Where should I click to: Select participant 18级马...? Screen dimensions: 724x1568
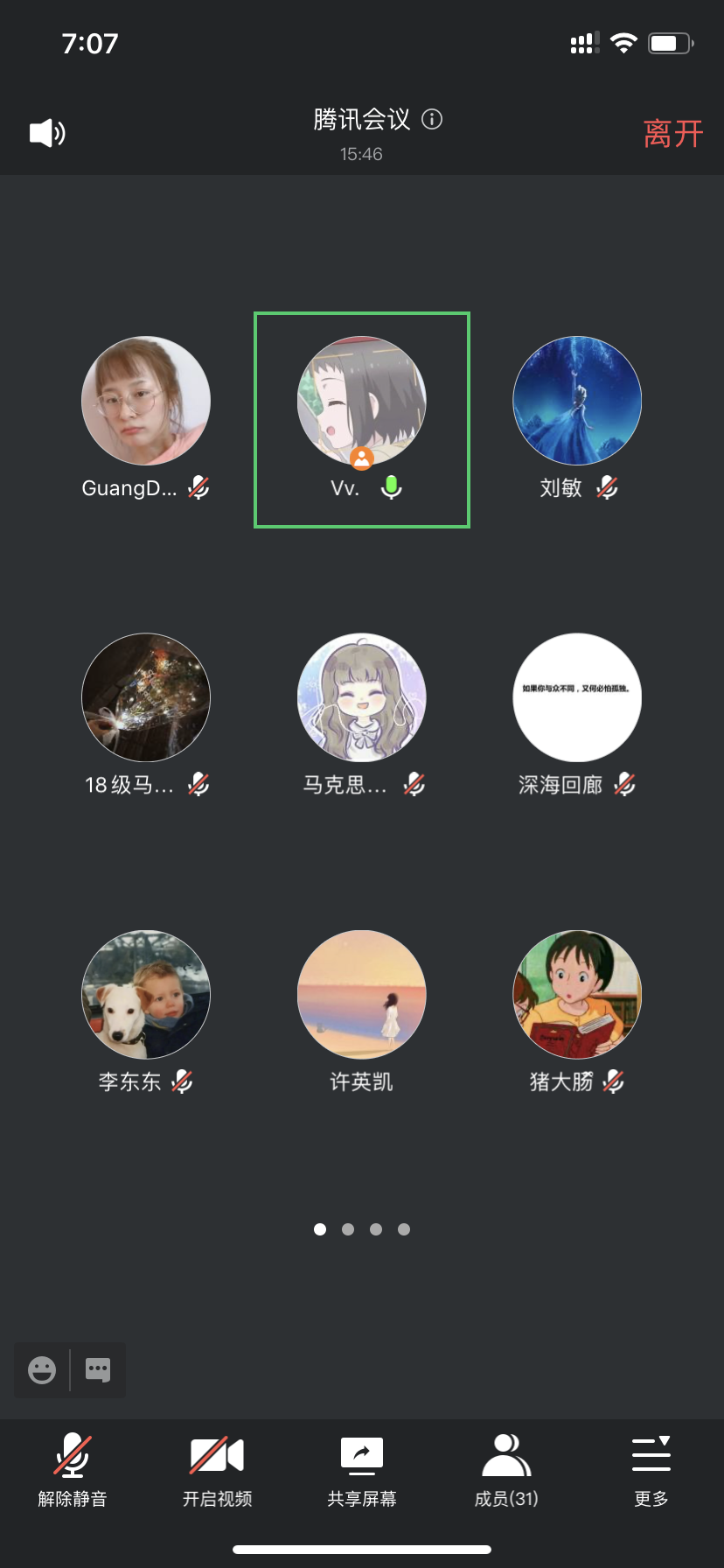146,697
